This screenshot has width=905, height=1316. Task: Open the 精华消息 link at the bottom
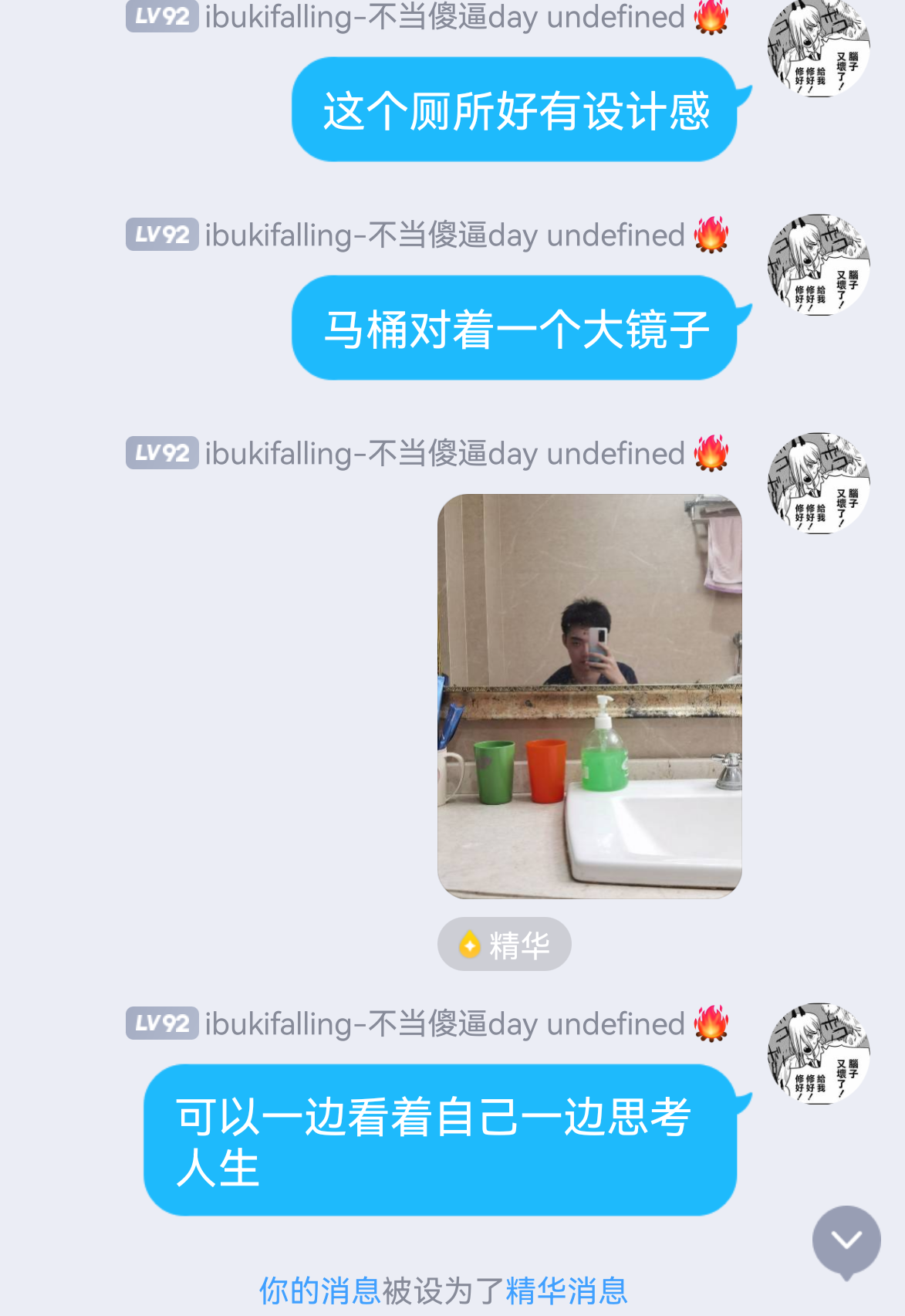[x=566, y=1291]
